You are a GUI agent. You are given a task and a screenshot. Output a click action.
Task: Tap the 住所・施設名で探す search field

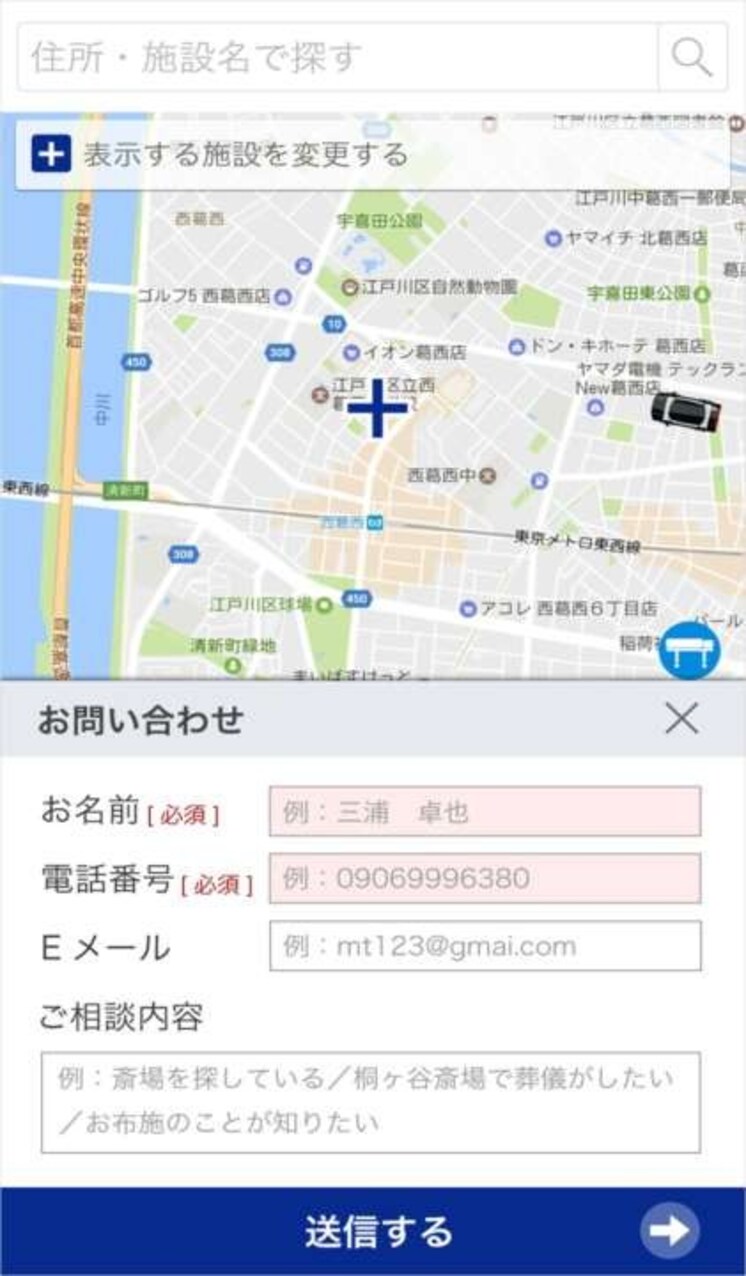[338, 58]
